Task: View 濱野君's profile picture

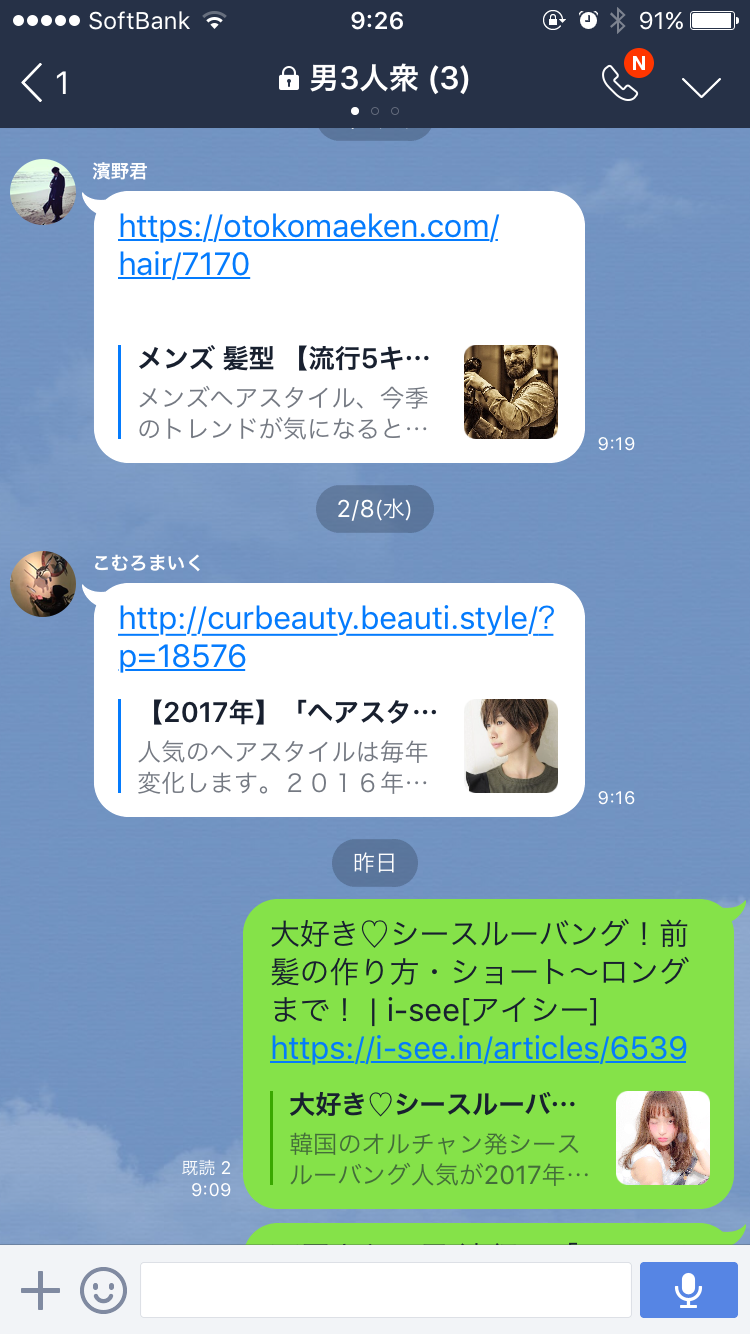Action: [x=43, y=192]
